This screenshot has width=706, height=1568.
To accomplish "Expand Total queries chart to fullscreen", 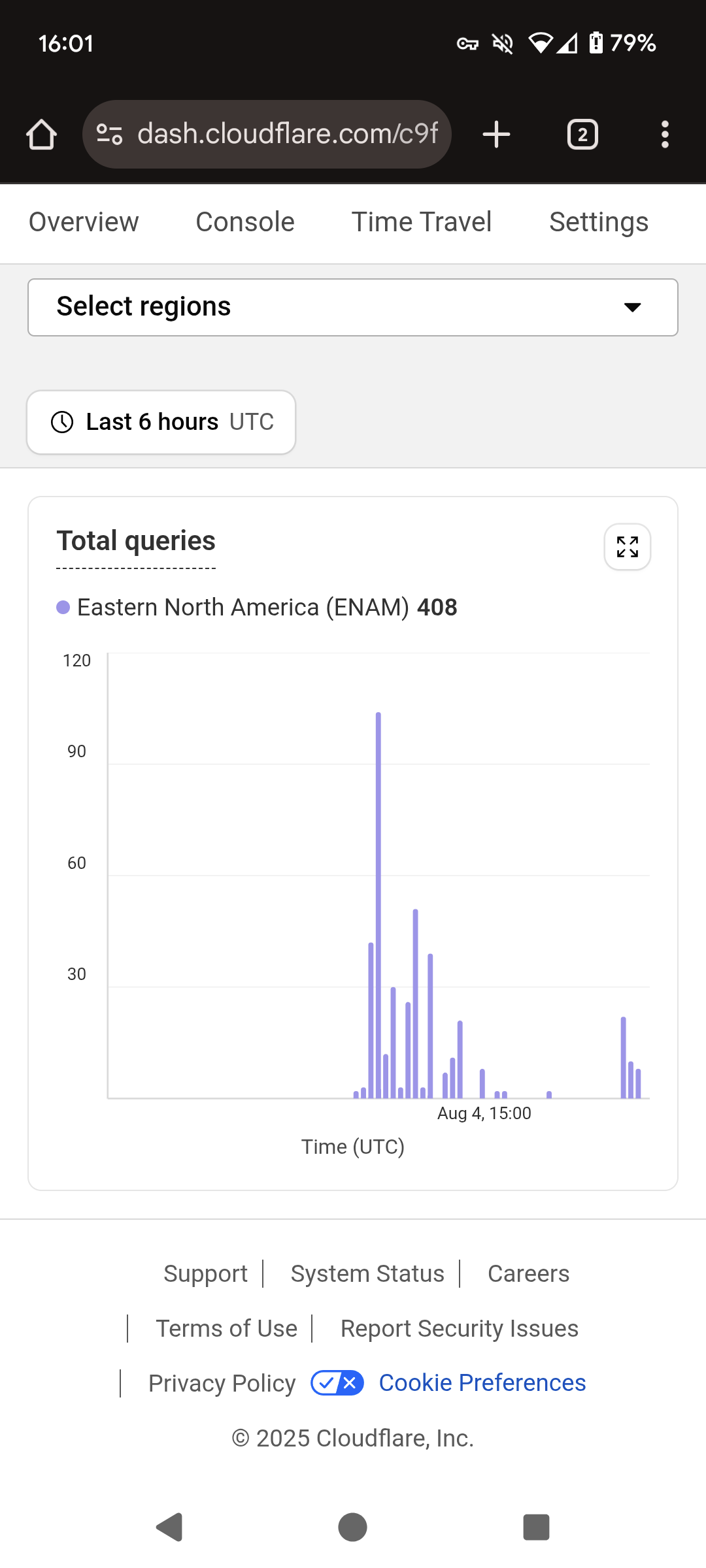I will point(627,547).
